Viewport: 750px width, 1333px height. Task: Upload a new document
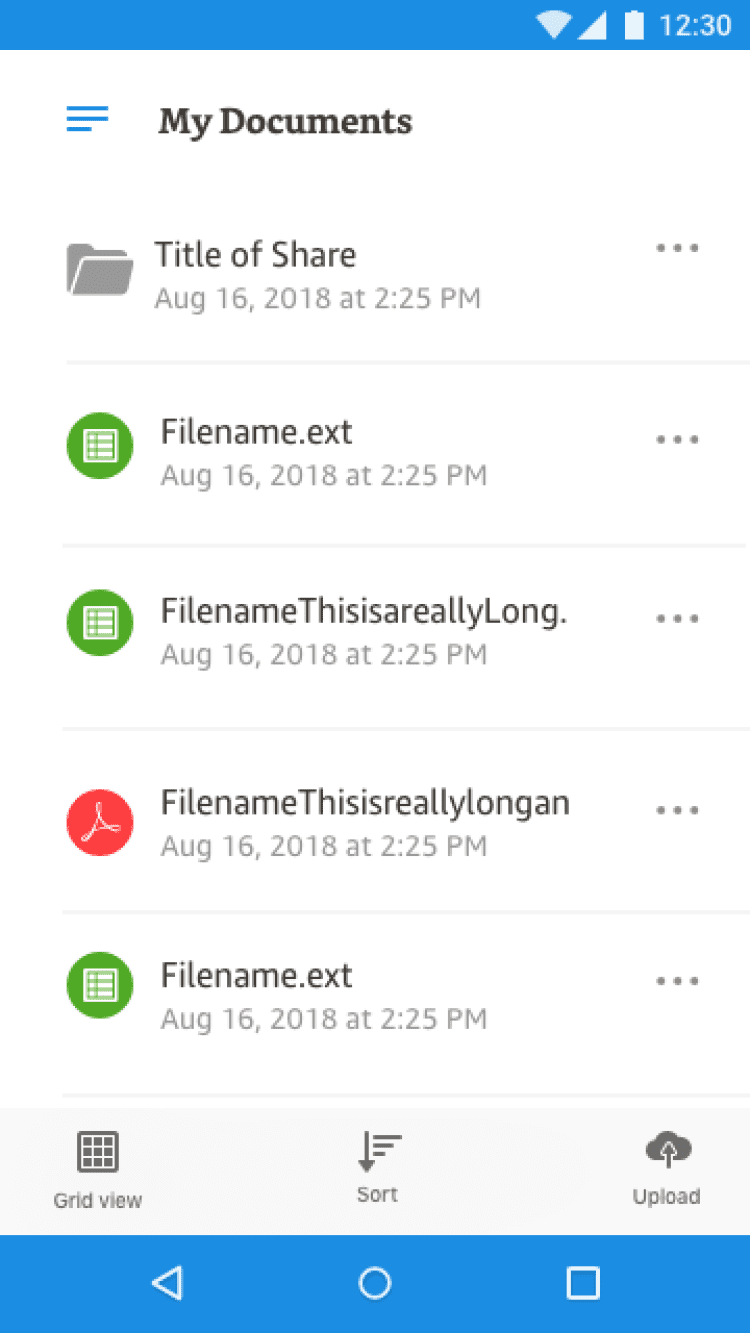point(667,1166)
